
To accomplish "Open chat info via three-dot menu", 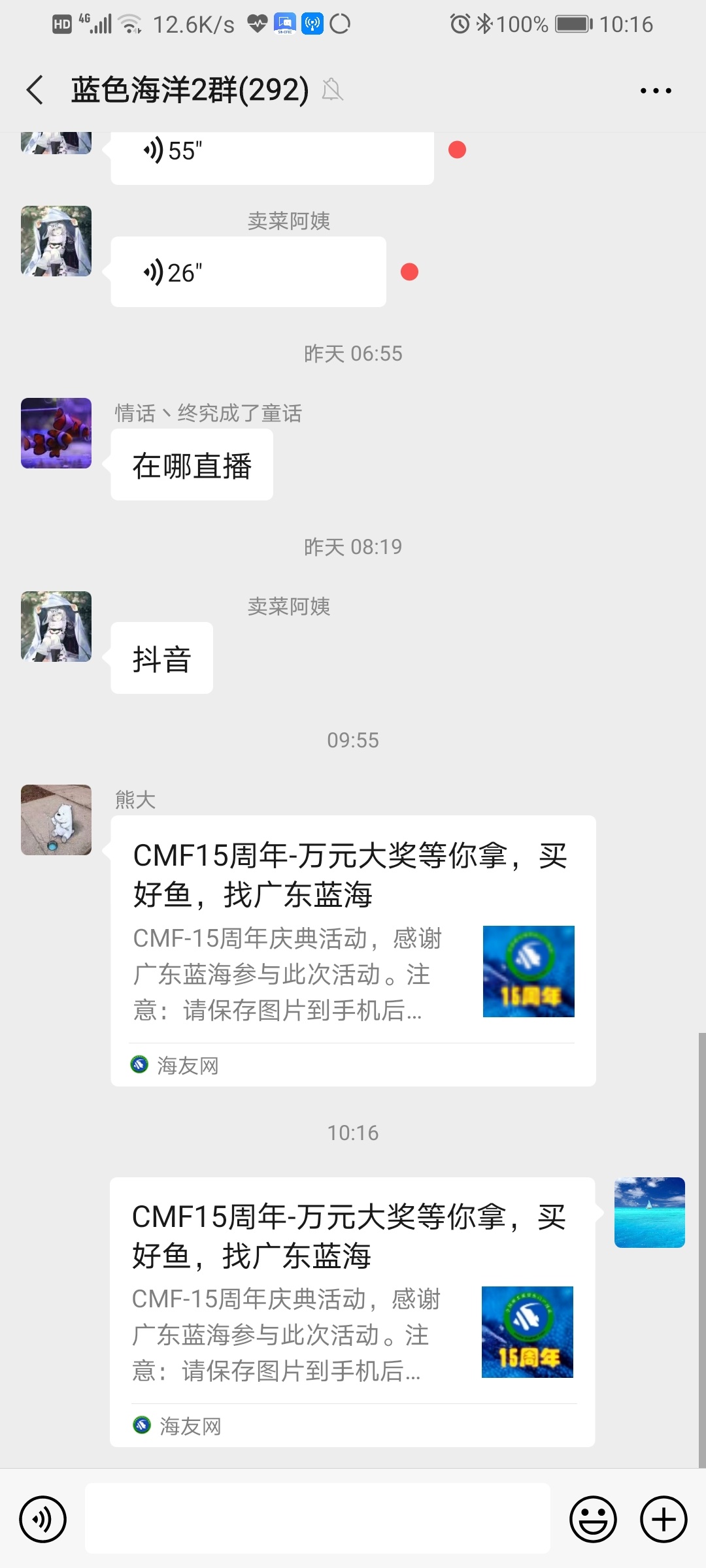I will tap(655, 91).
